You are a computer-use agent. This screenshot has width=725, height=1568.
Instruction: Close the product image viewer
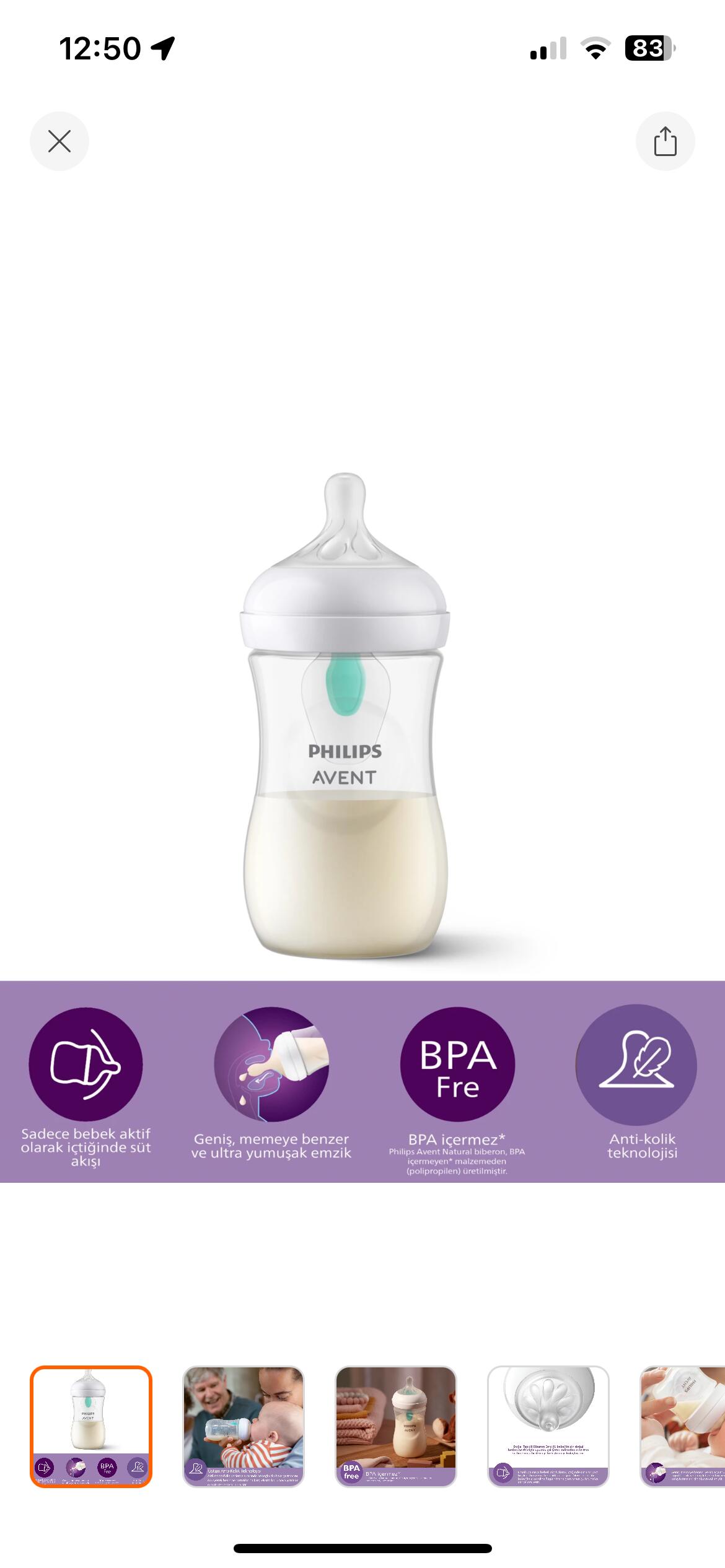click(x=59, y=141)
